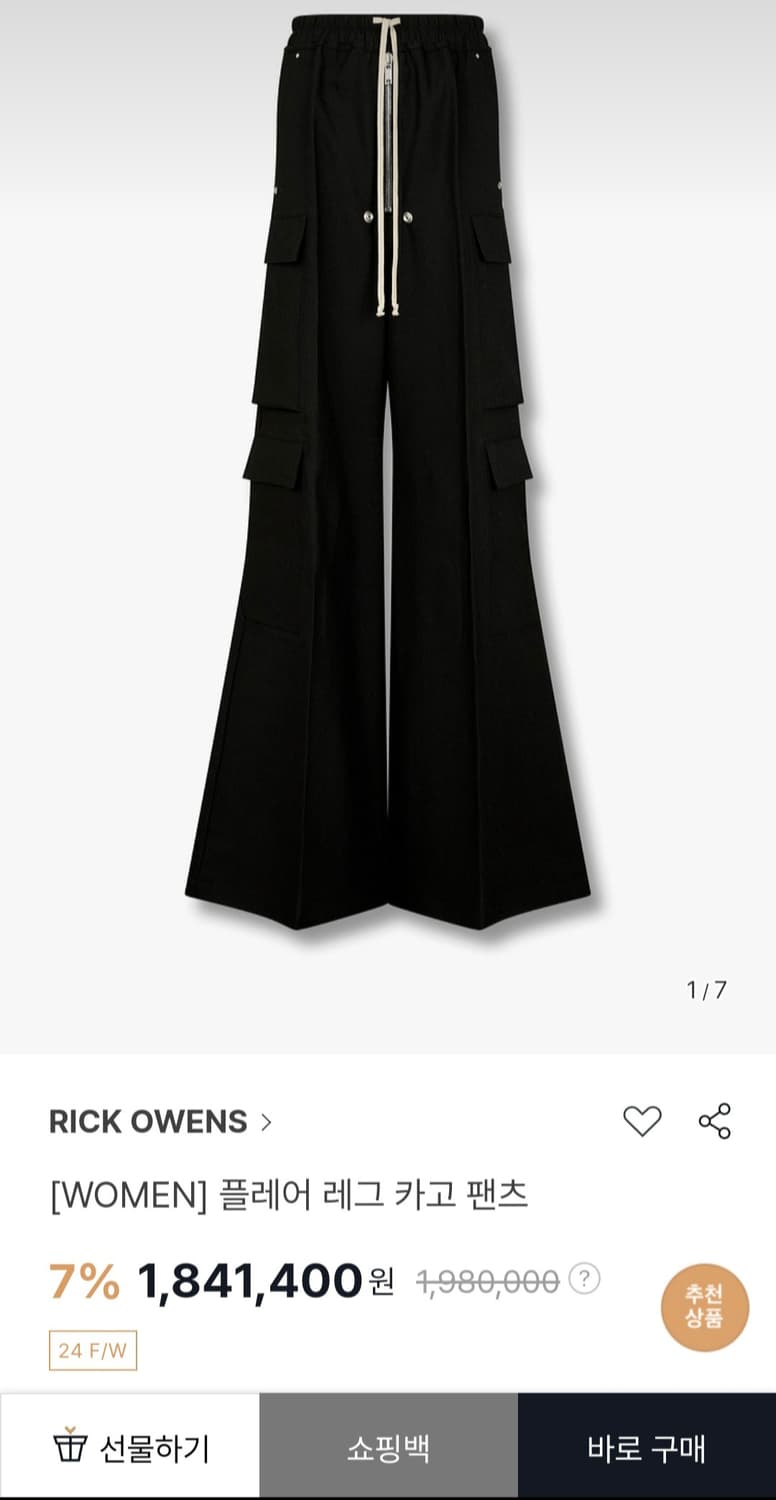Share this Rick Owens product
The height and width of the screenshot is (1500, 776).
[715, 1122]
